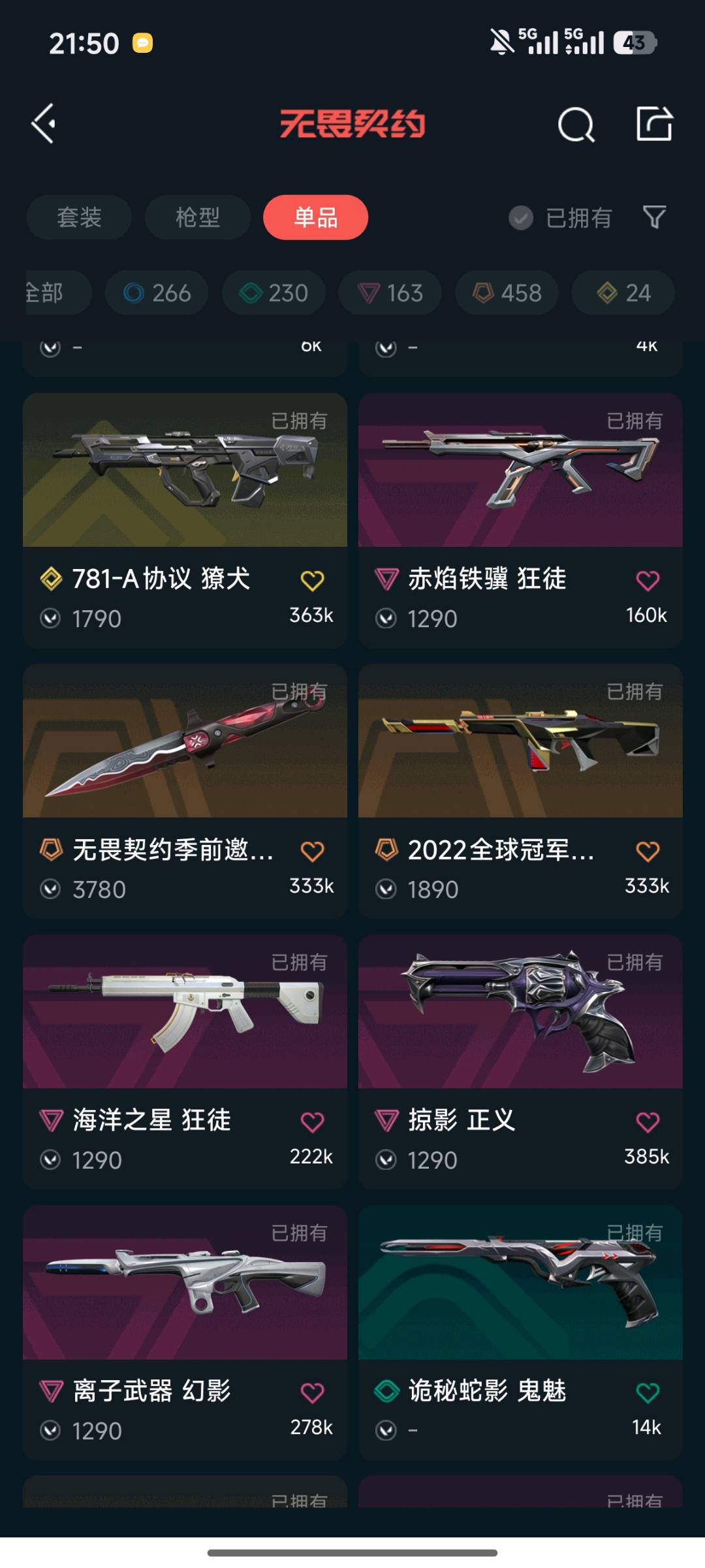Select the 24 rarity chip
Viewport: 705px width, 1568px height.
(623, 293)
